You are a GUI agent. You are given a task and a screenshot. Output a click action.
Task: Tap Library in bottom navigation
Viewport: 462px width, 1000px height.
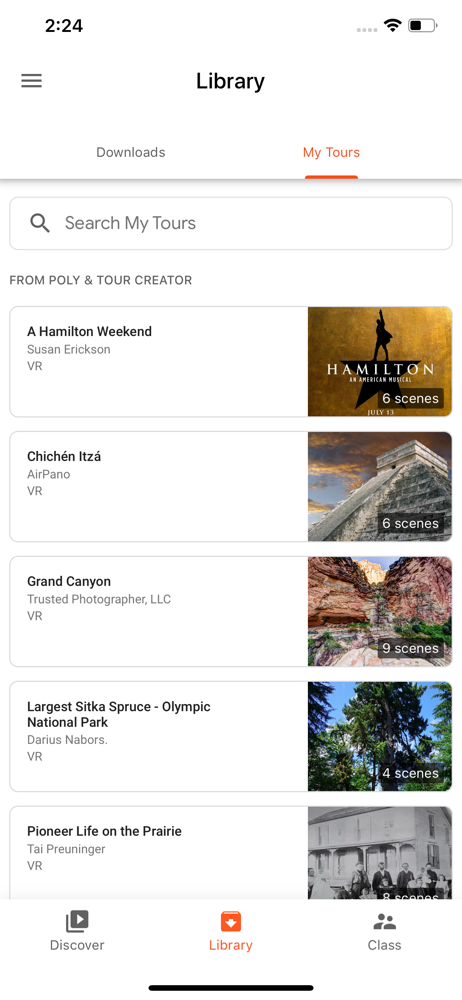230,932
